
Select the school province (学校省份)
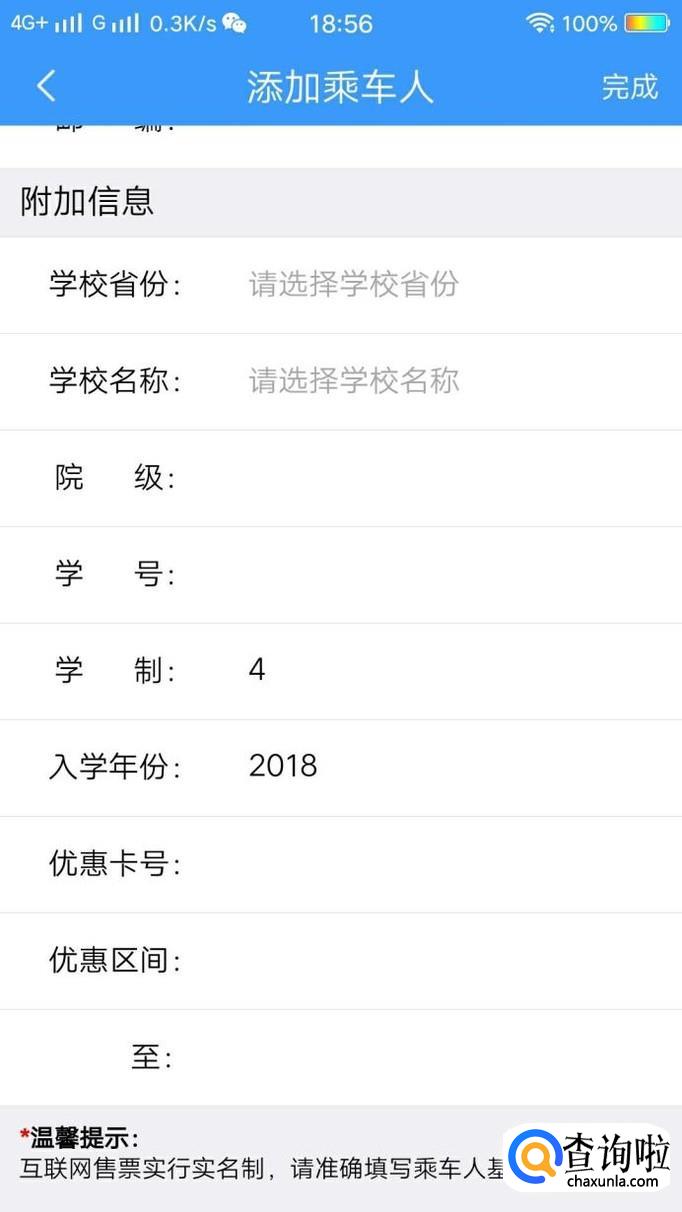[341, 285]
